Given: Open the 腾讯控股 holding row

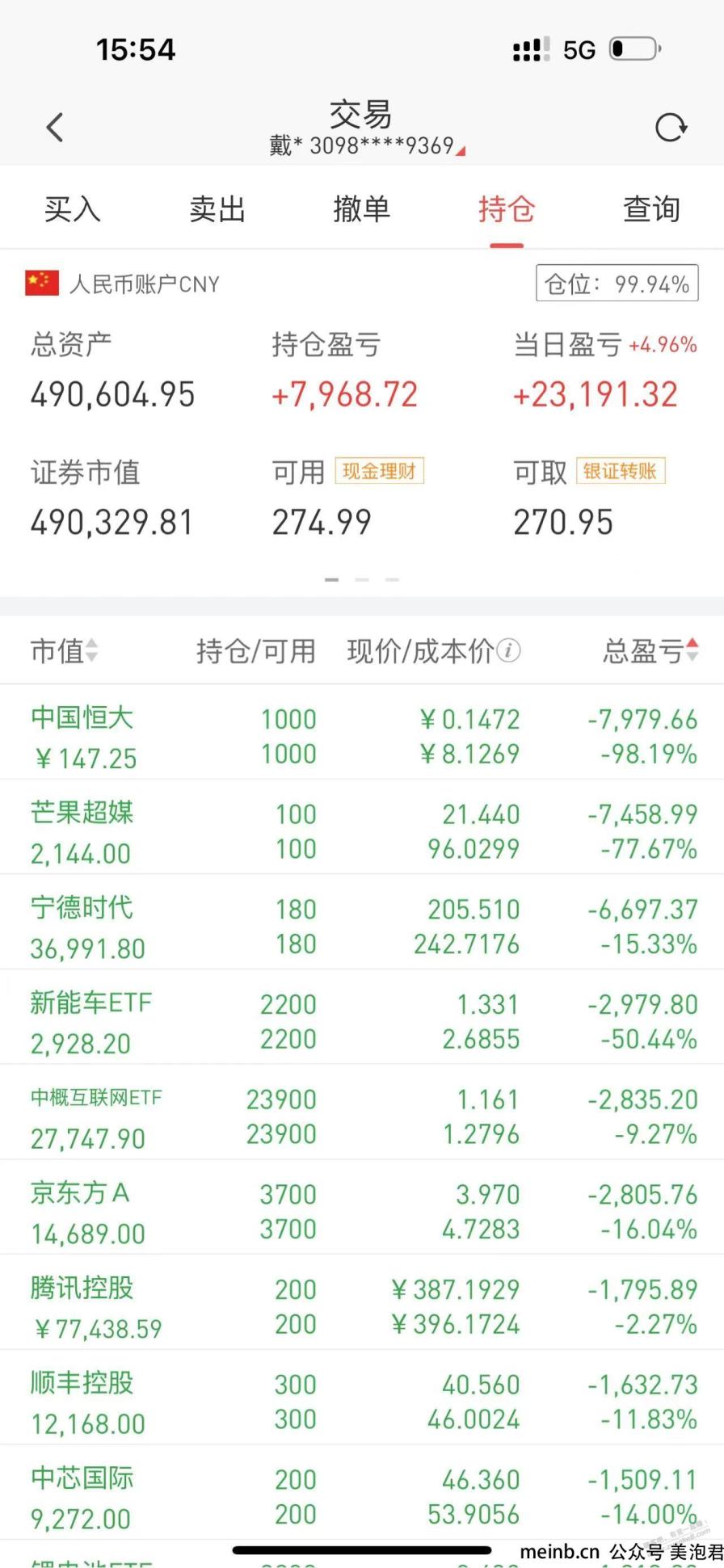Looking at the screenshot, I should click(x=362, y=1302).
